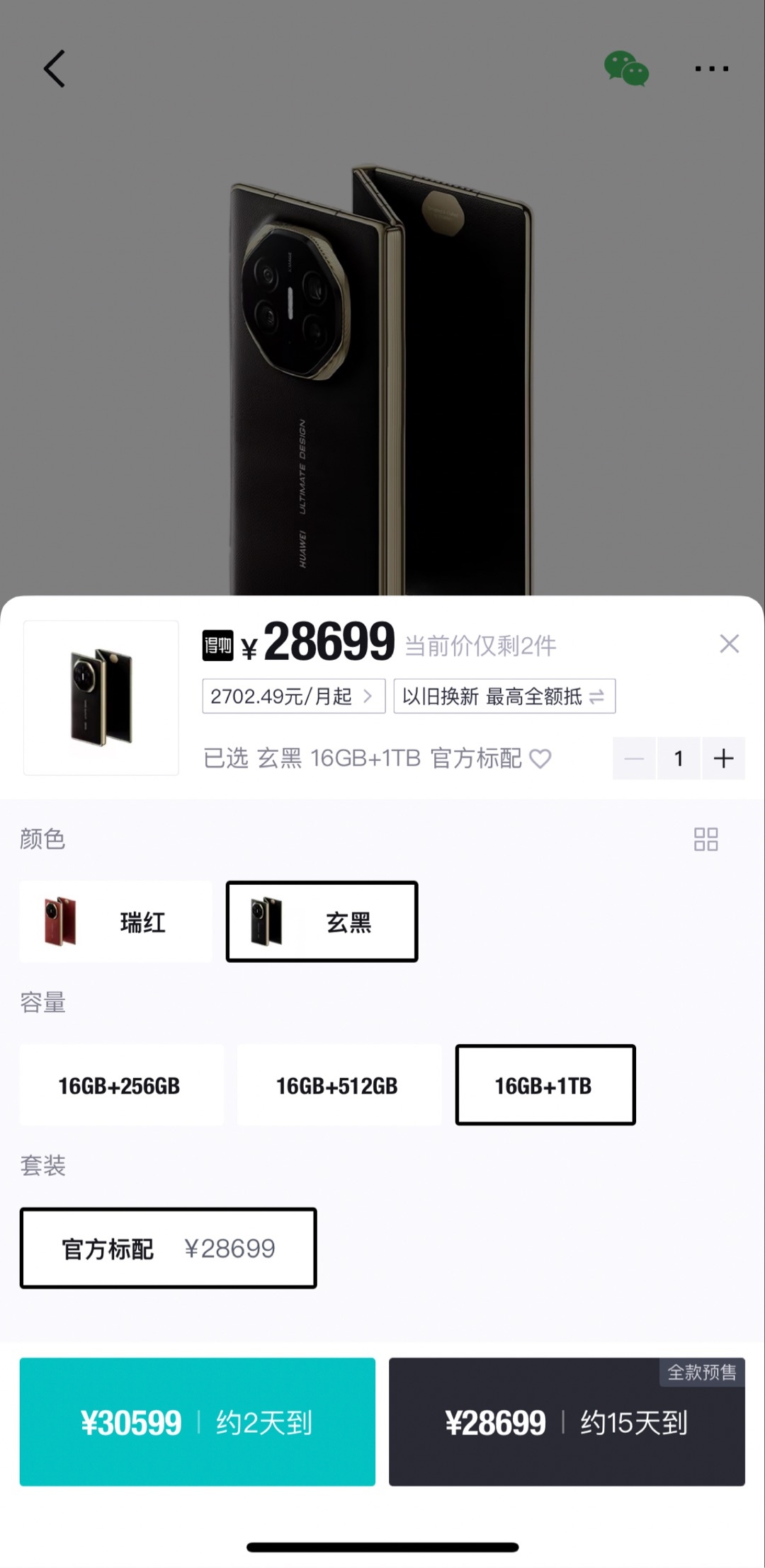Buy at ¥30599 with 2-day delivery
The width and height of the screenshot is (765, 1568).
pyautogui.click(x=197, y=1422)
